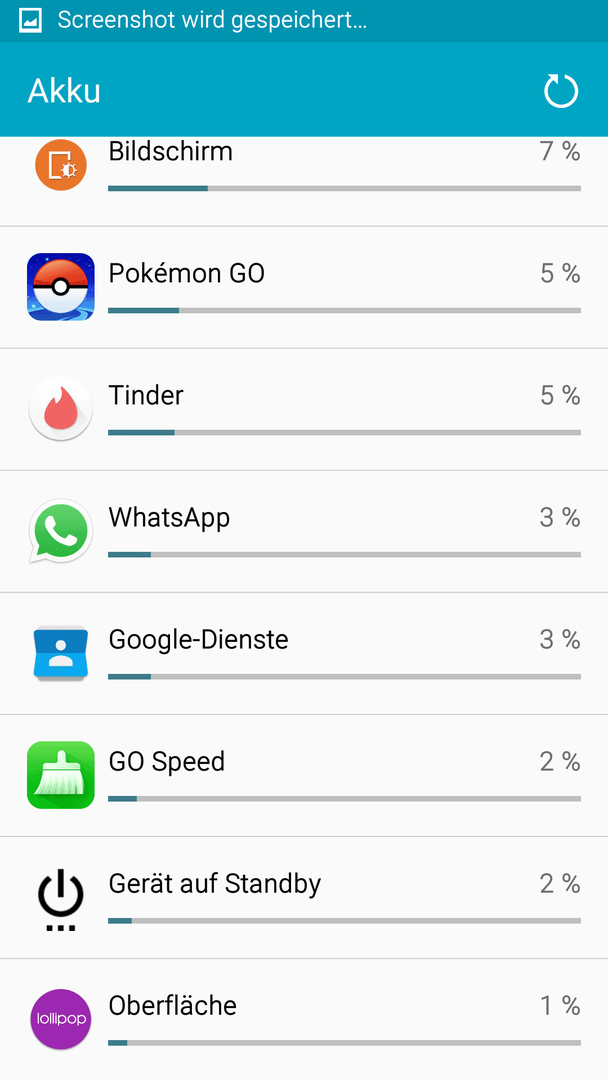Open Bildschirm battery usage details
This screenshot has height=1080, width=608.
click(304, 181)
